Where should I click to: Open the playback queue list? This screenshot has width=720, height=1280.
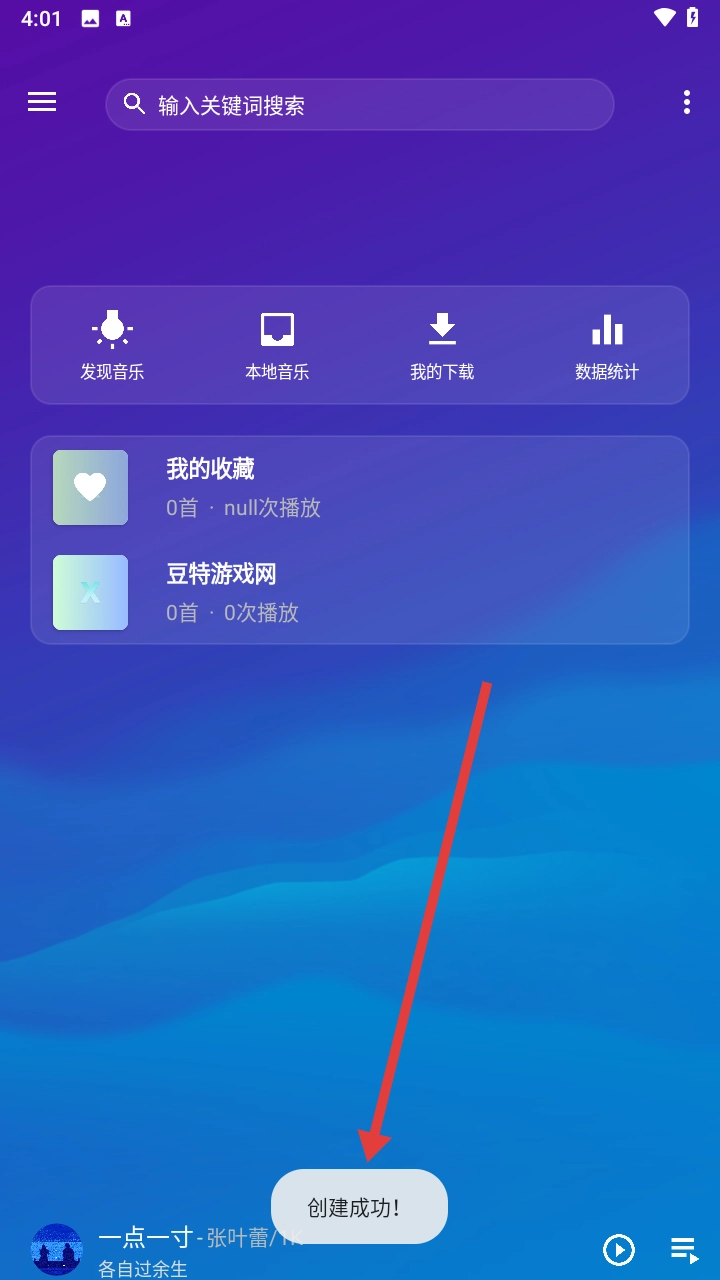pyautogui.click(x=684, y=1249)
